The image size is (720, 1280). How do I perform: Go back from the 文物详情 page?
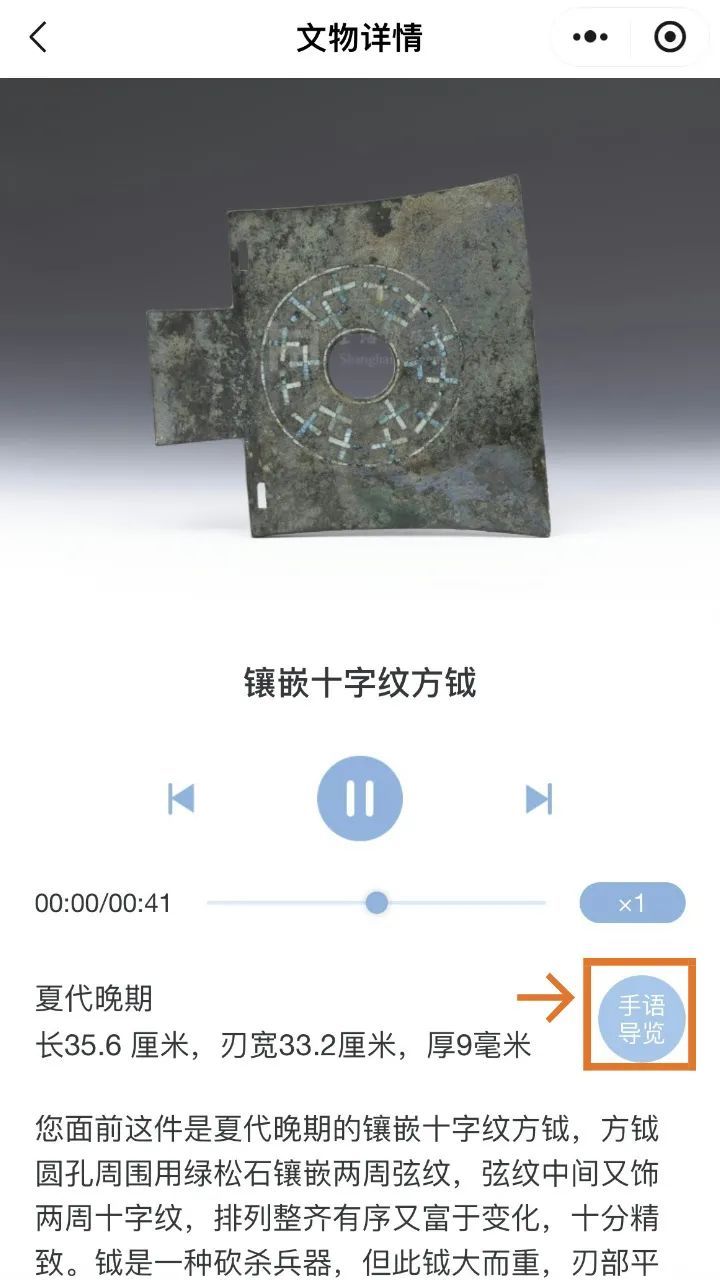coord(38,38)
